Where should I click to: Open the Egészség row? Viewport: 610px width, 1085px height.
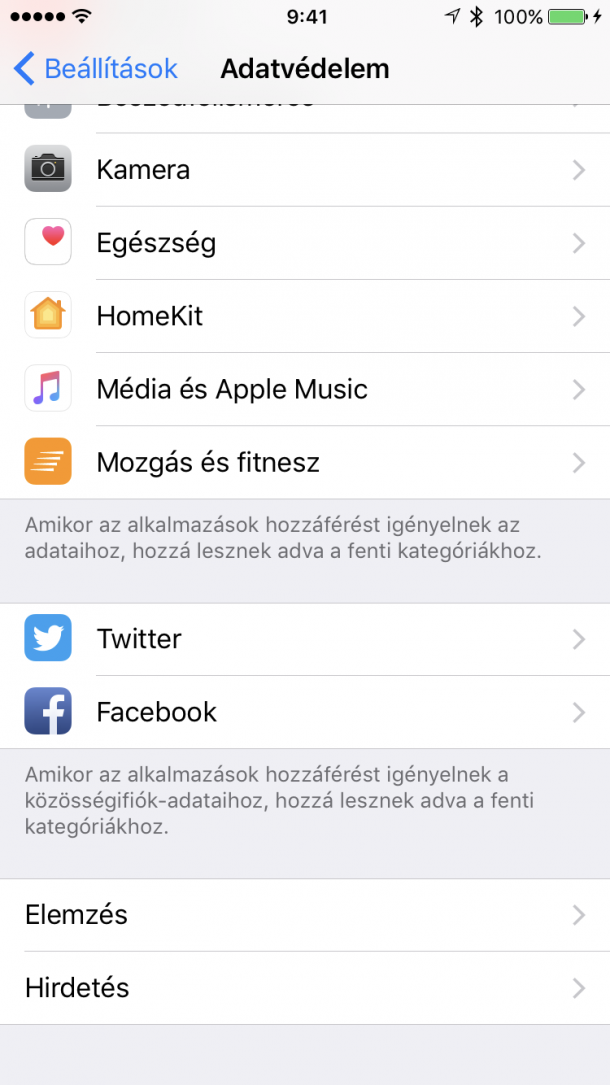[305, 243]
